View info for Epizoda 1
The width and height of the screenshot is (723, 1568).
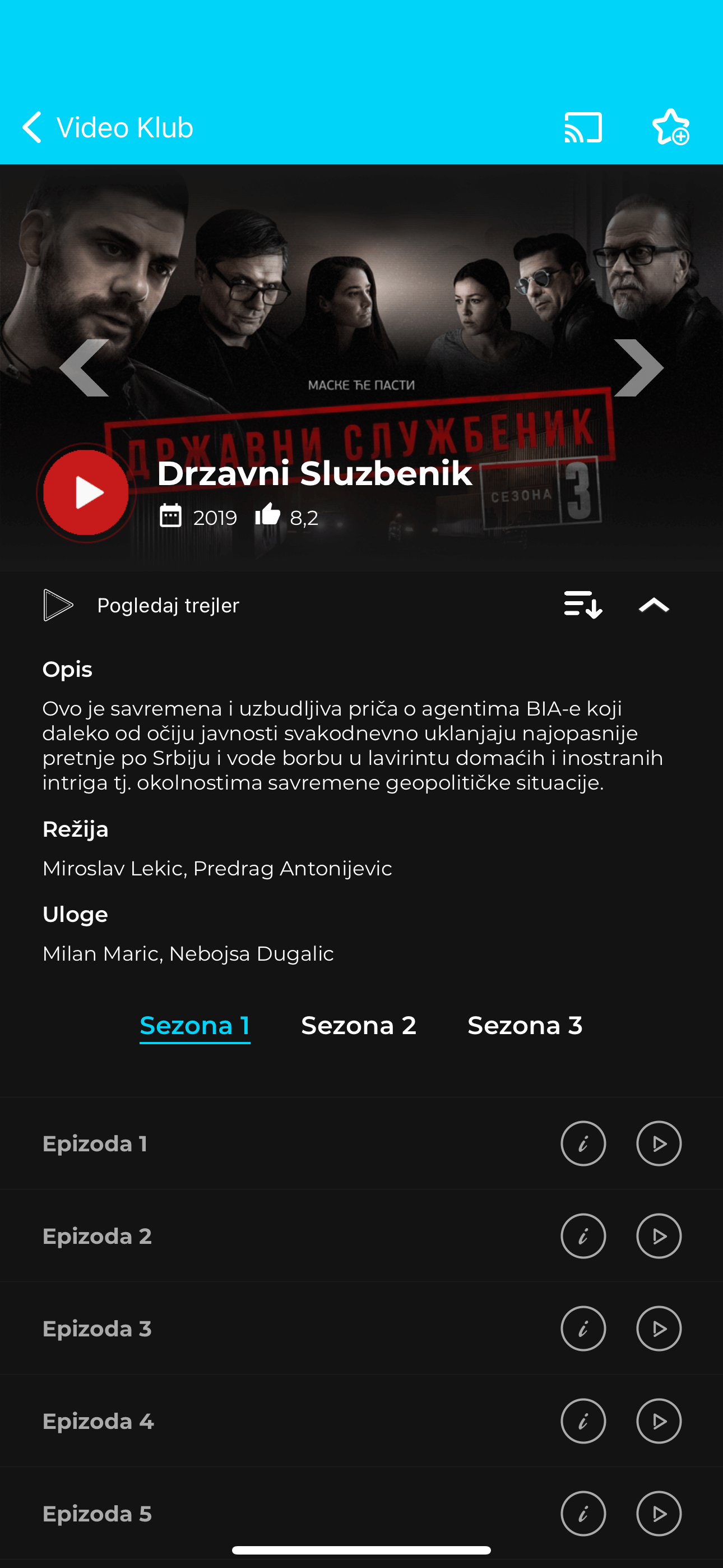pyautogui.click(x=583, y=1143)
